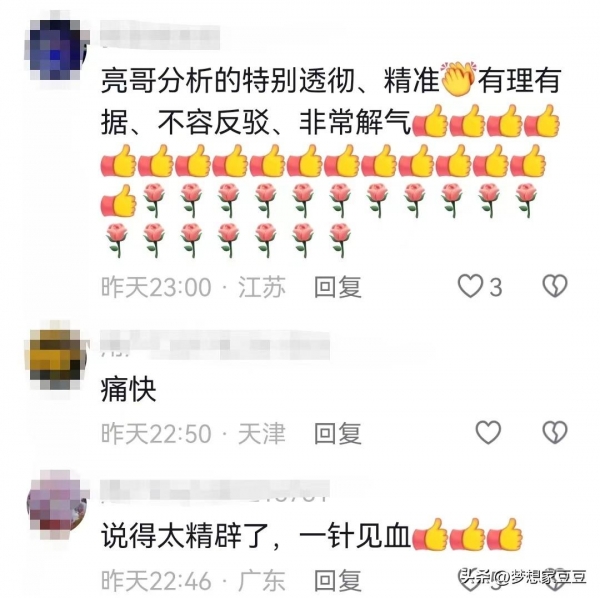The width and height of the screenshot is (600, 598).
Task: Reply to the comment from 江苏
Action: tap(337, 288)
